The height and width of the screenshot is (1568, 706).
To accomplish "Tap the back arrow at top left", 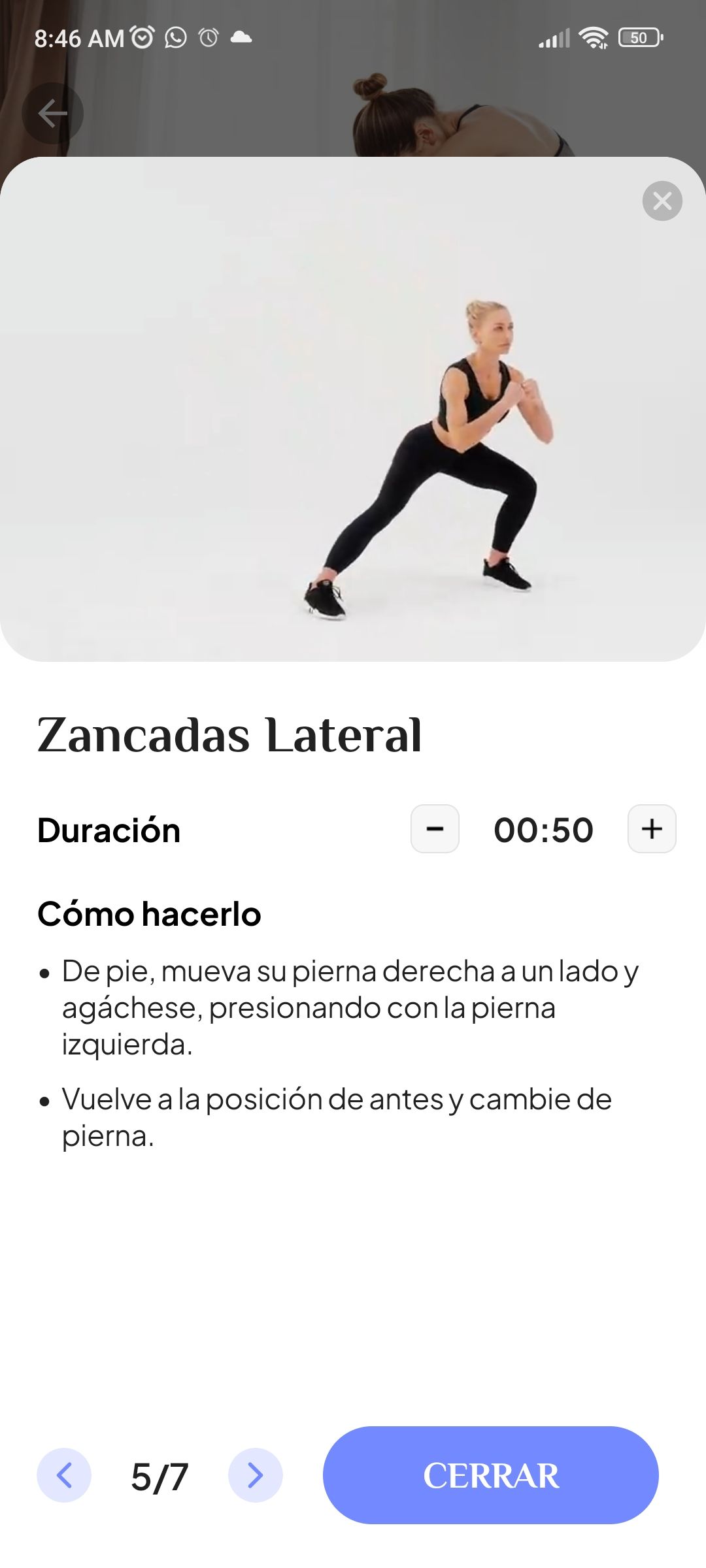I will click(x=52, y=112).
